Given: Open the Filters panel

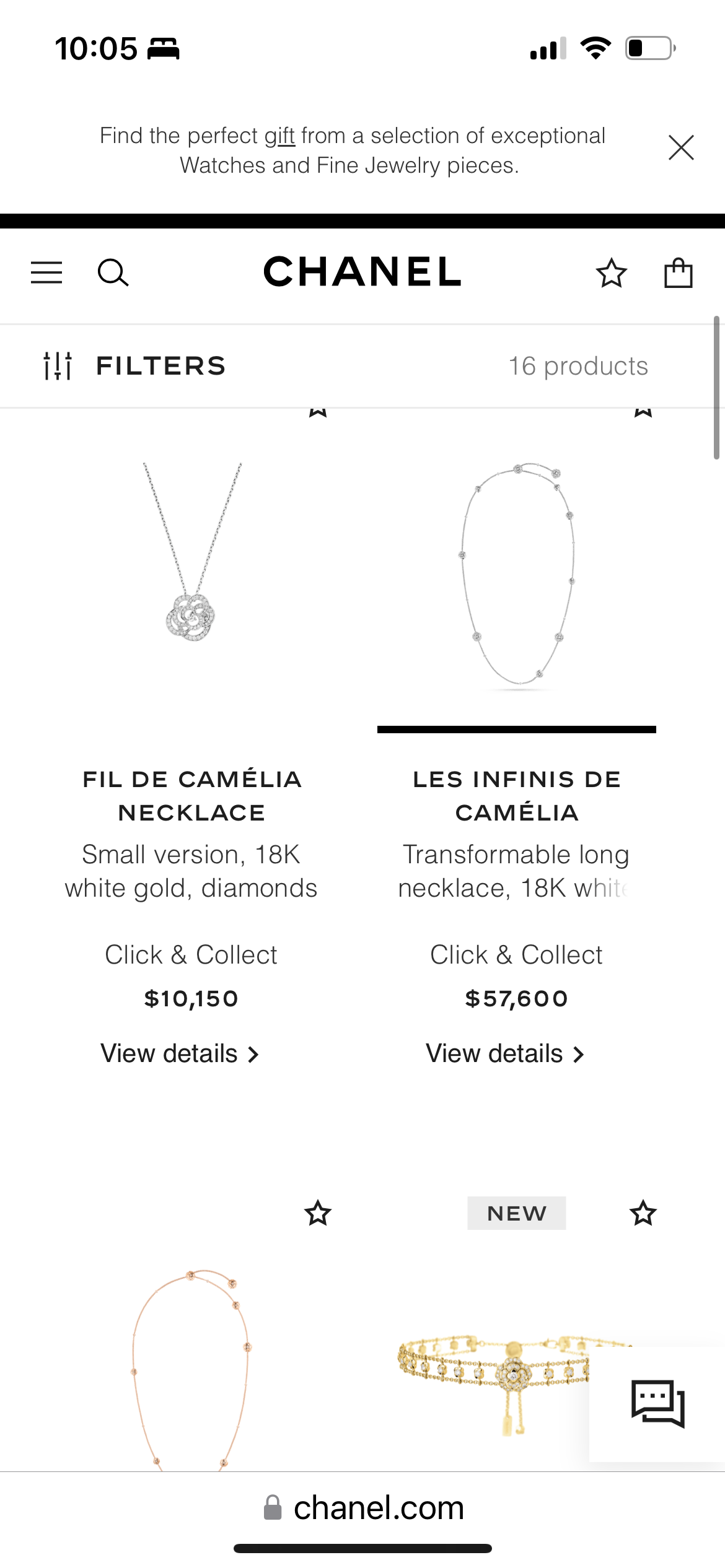Looking at the screenshot, I should pos(134,366).
